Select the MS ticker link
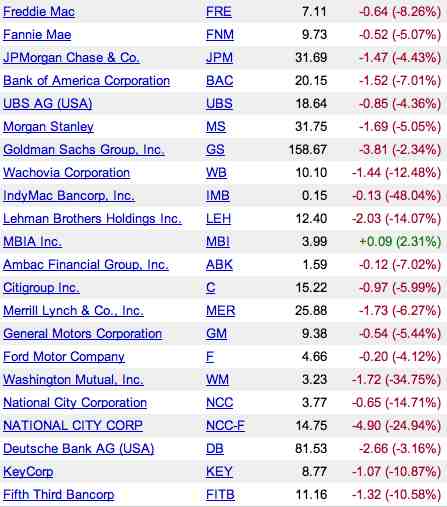 pos(216,127)
